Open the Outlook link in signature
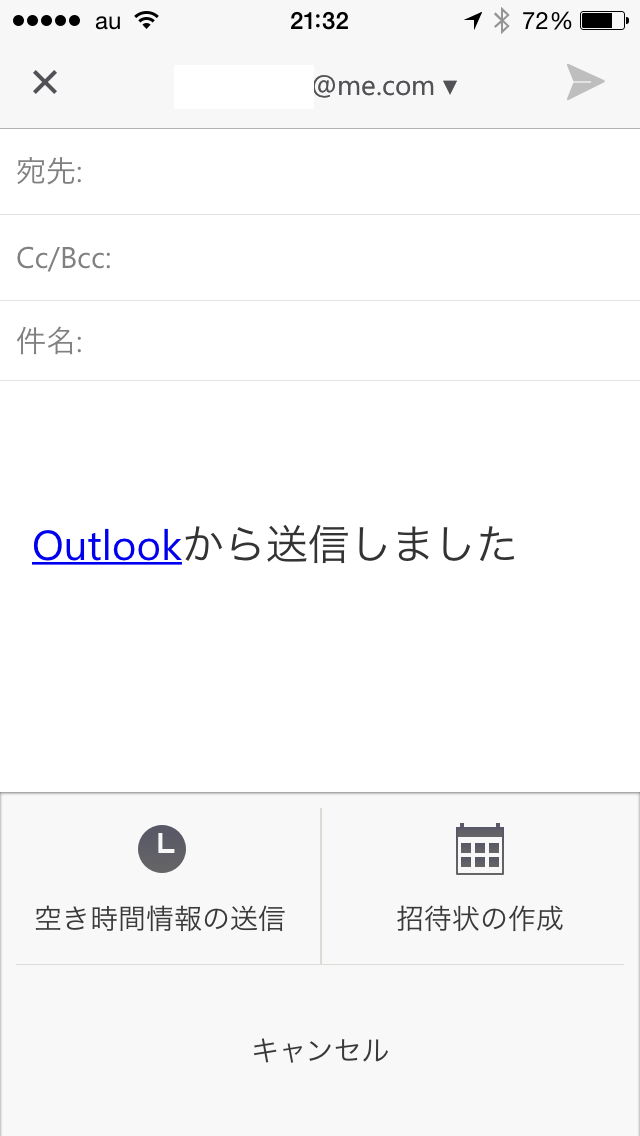Viewport: 640px width, 1136px height. point(107,546)
